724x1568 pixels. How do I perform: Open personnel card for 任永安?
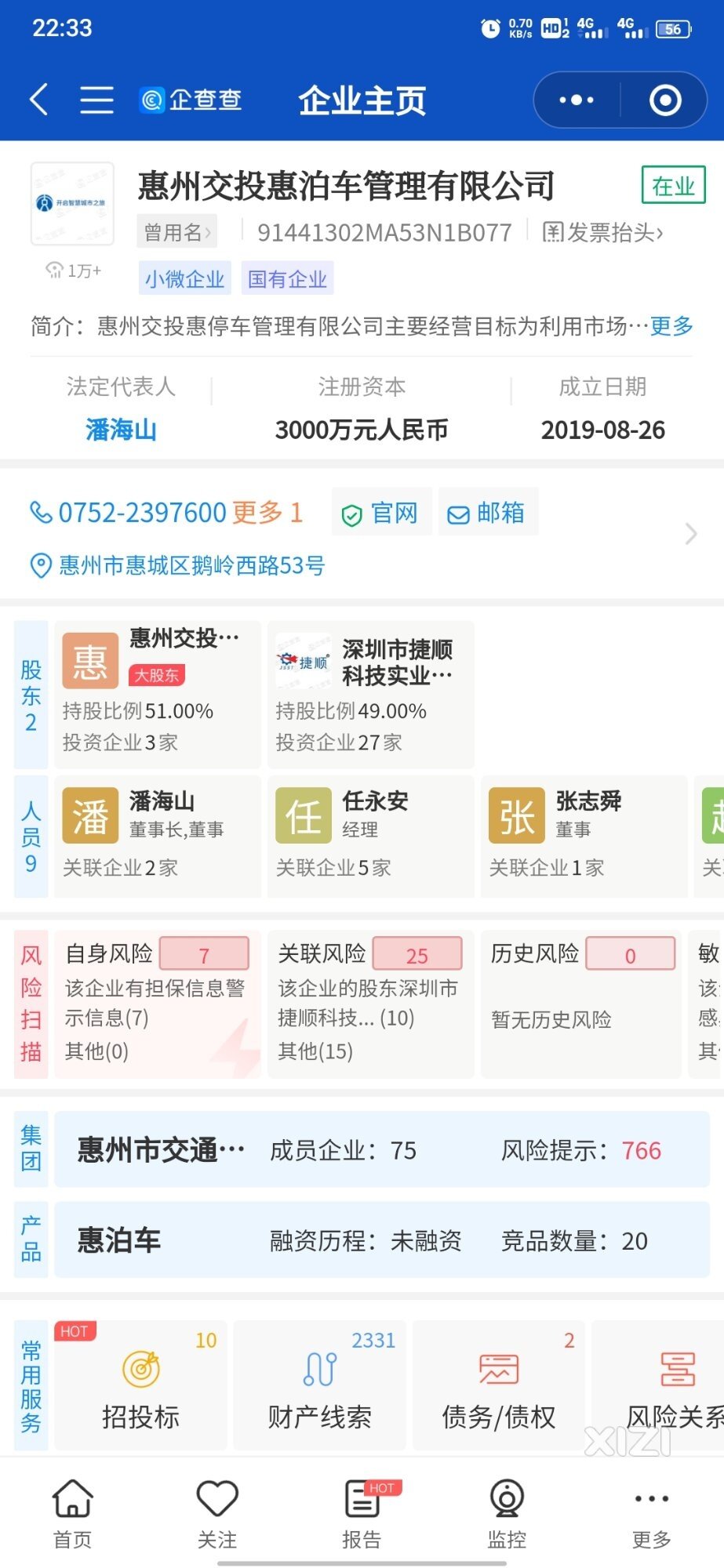pyautogui.click(x=370, y=834)
